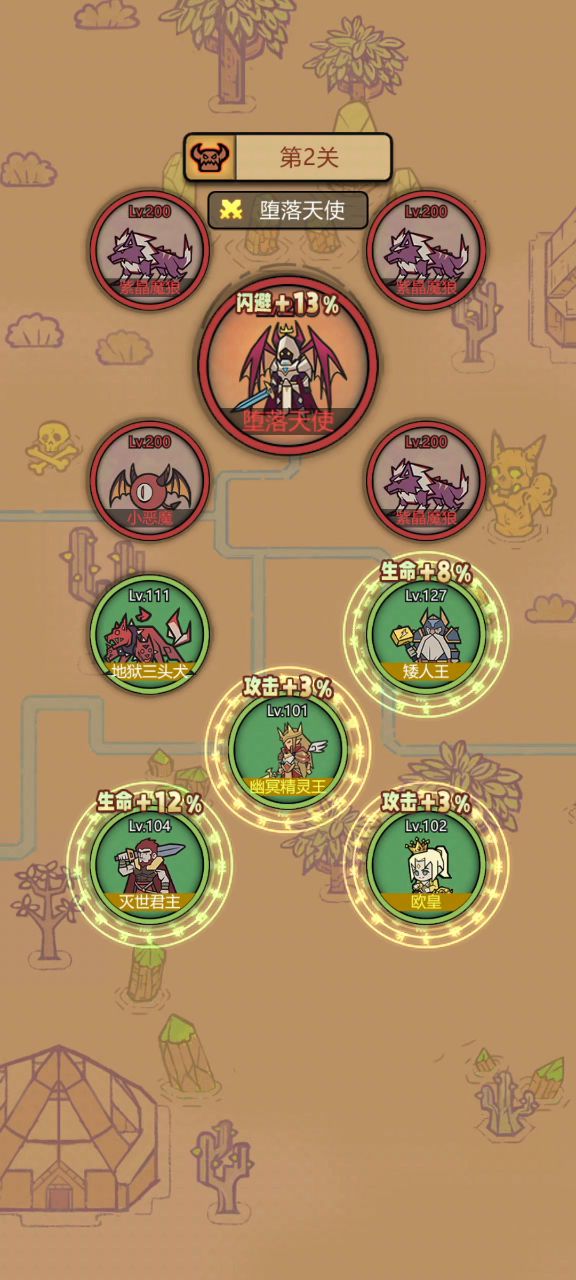Tap the 第2关 stage banner
Image resolution: width=576 pixels, height=1280 pixels.
[288, 157]
